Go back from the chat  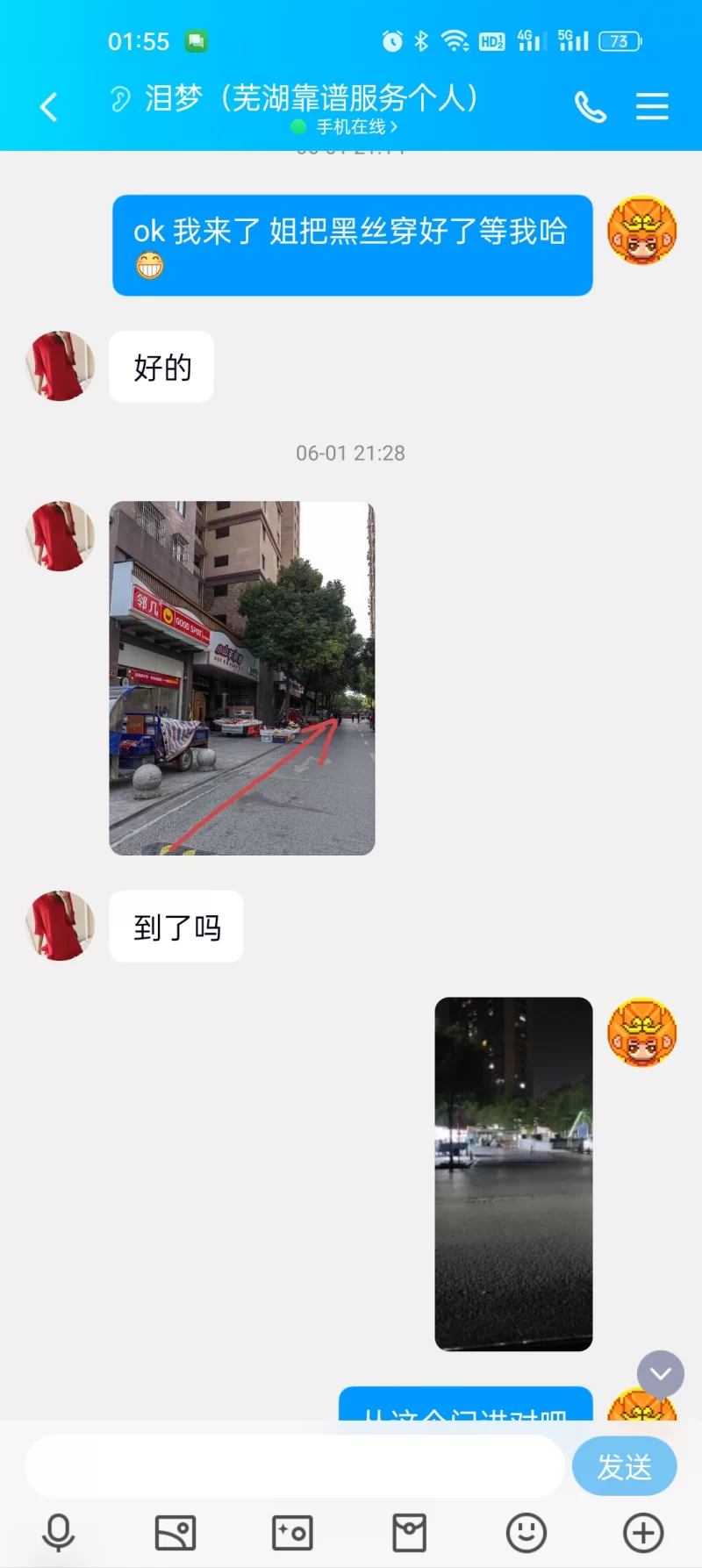click(49, 107)
